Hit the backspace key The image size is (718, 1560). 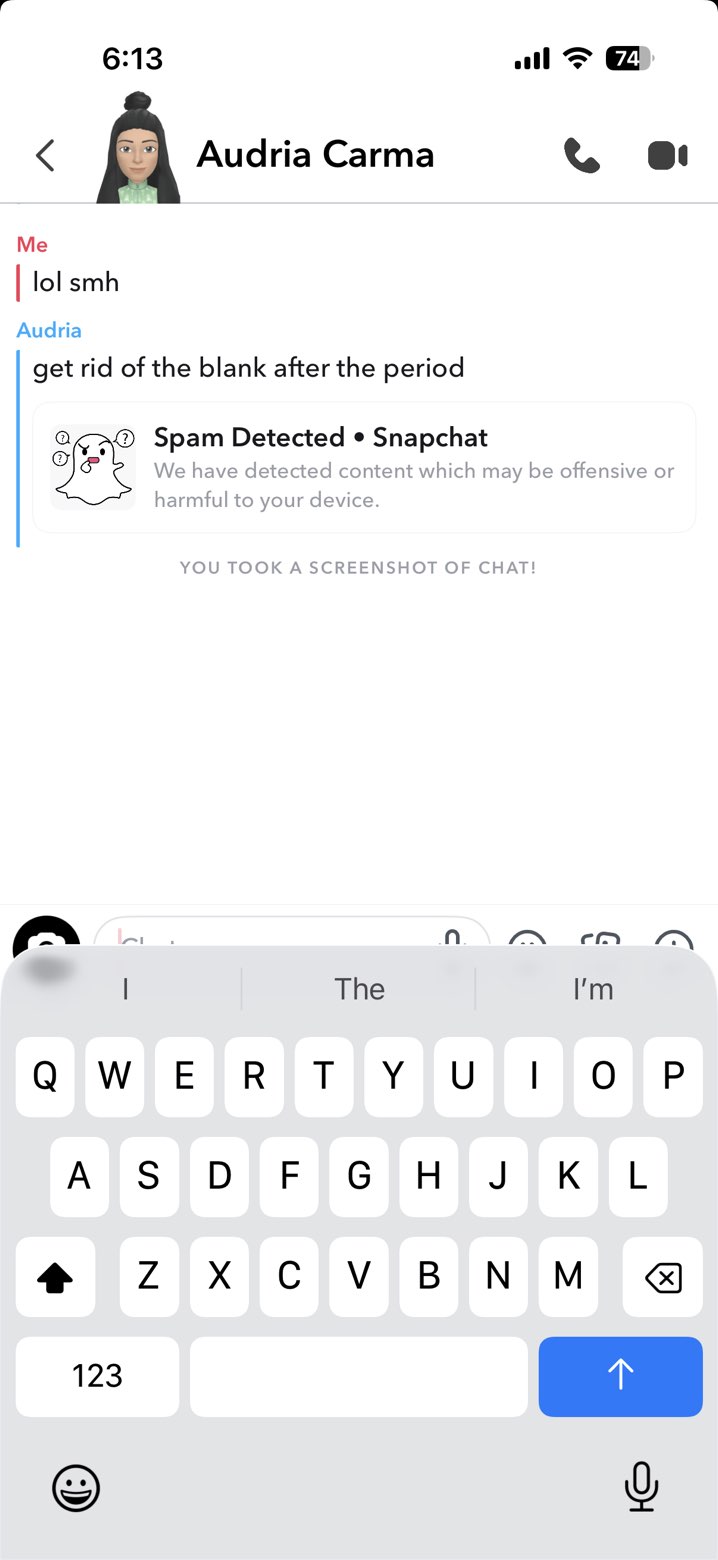[662, 1277]
